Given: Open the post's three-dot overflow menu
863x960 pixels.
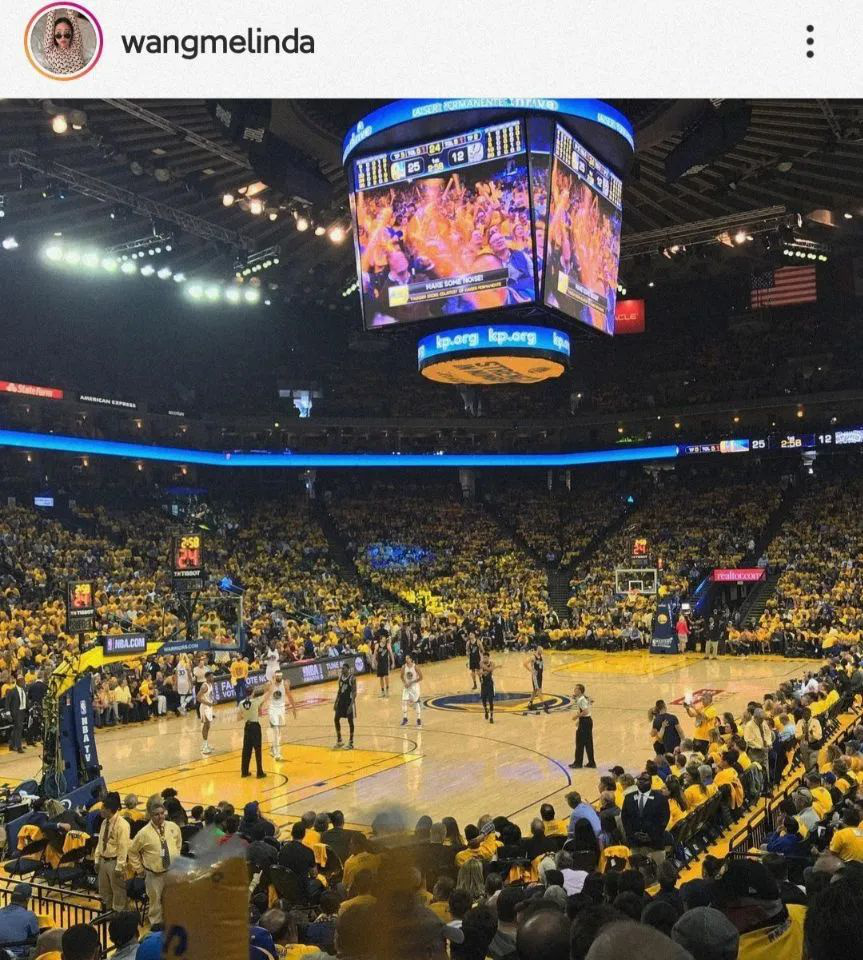Looking at the screenshot, I should click(x=809, y=42).
